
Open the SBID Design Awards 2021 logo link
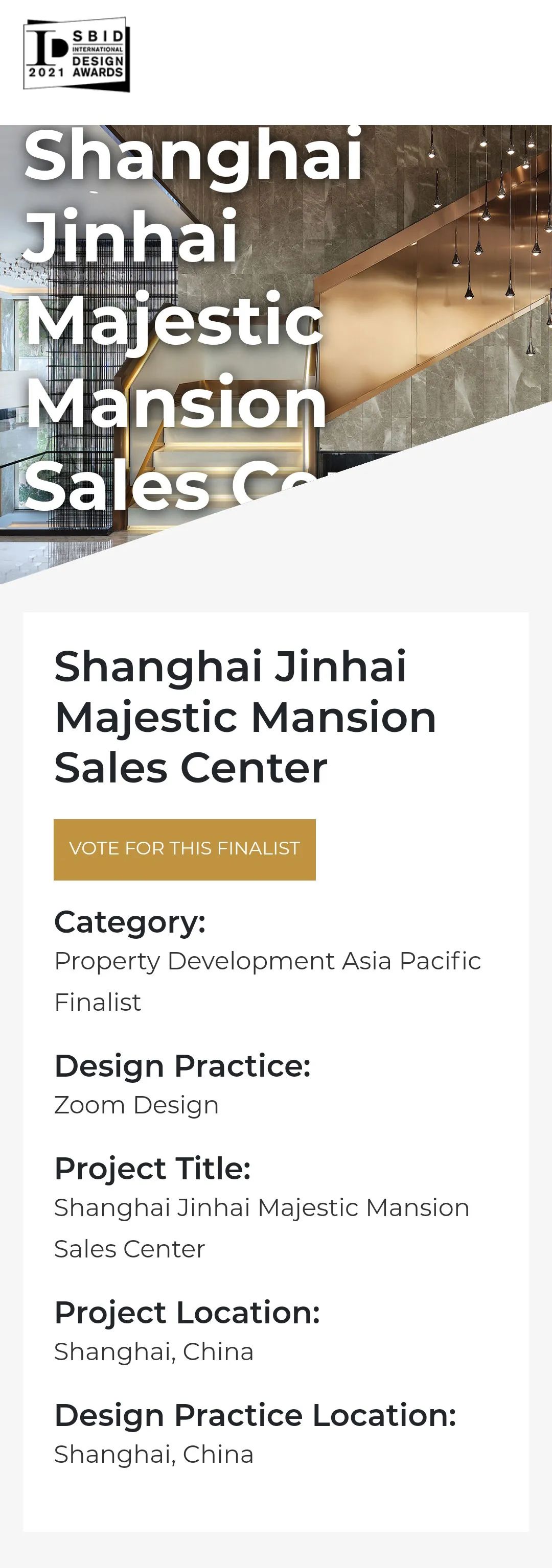pyautogui.click(x=77, y=55)
